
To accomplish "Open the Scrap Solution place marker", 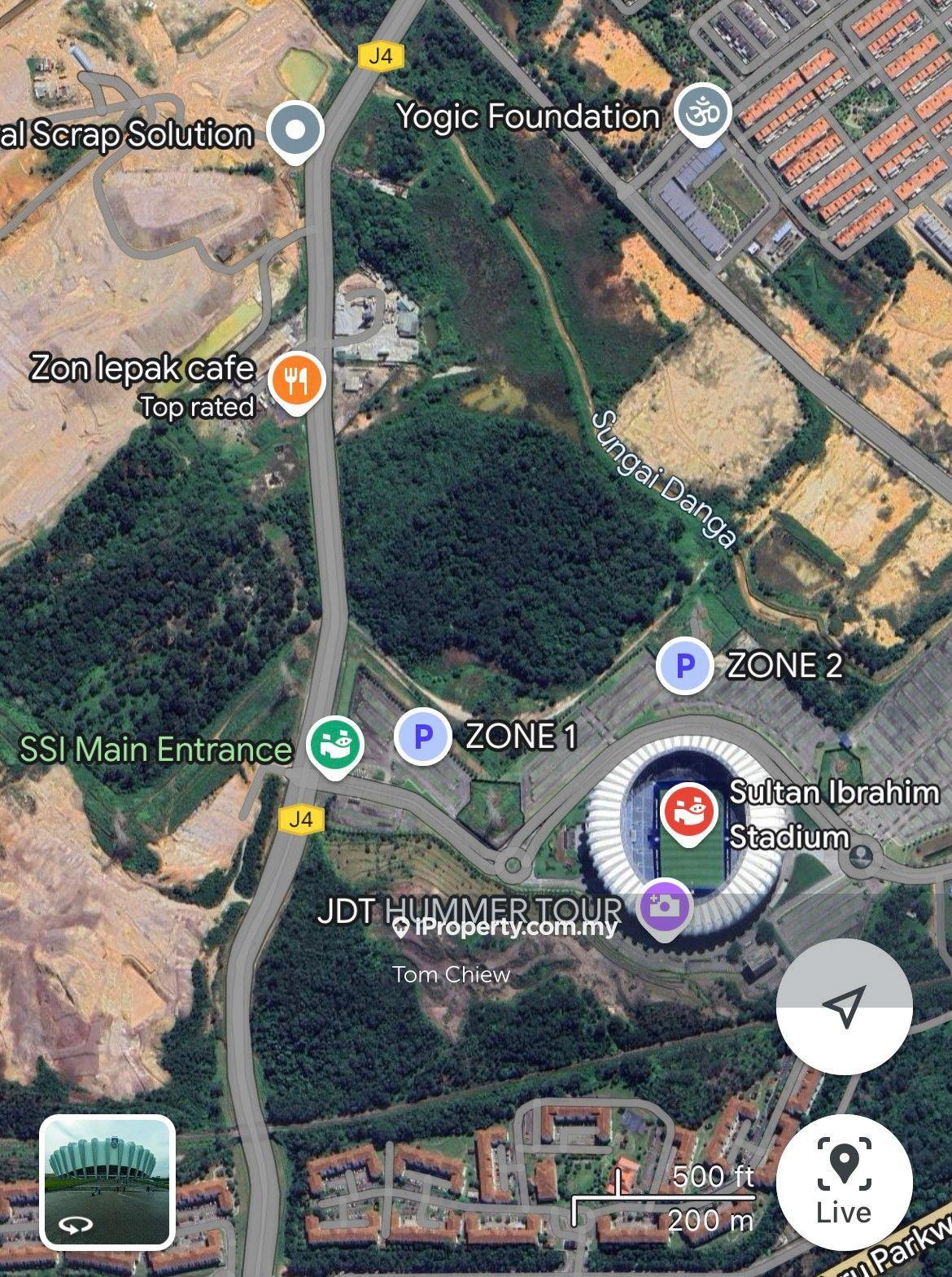I will (x=296, y=130).
